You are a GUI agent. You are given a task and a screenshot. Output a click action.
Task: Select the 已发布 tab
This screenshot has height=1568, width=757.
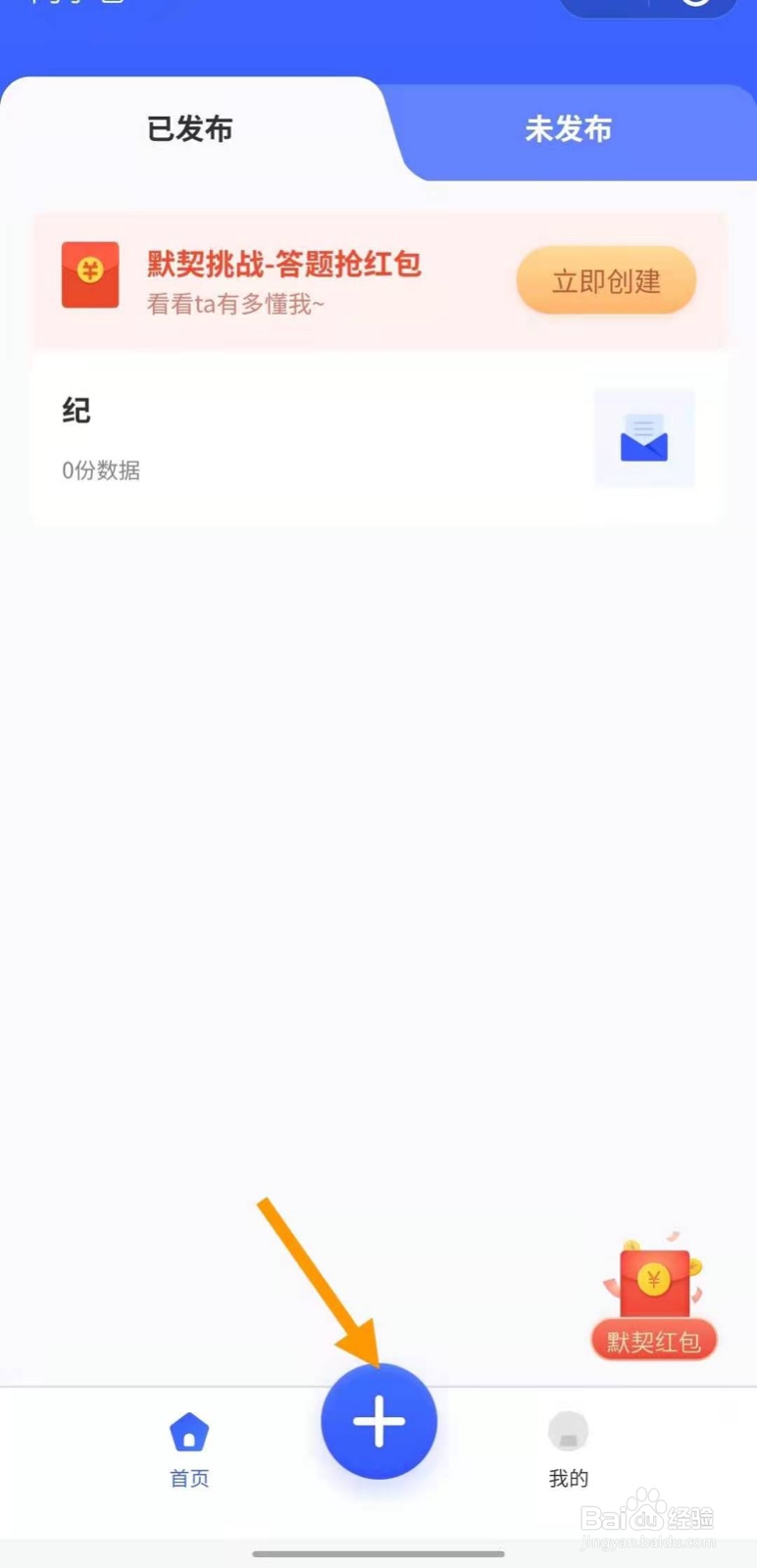(190, 128)
